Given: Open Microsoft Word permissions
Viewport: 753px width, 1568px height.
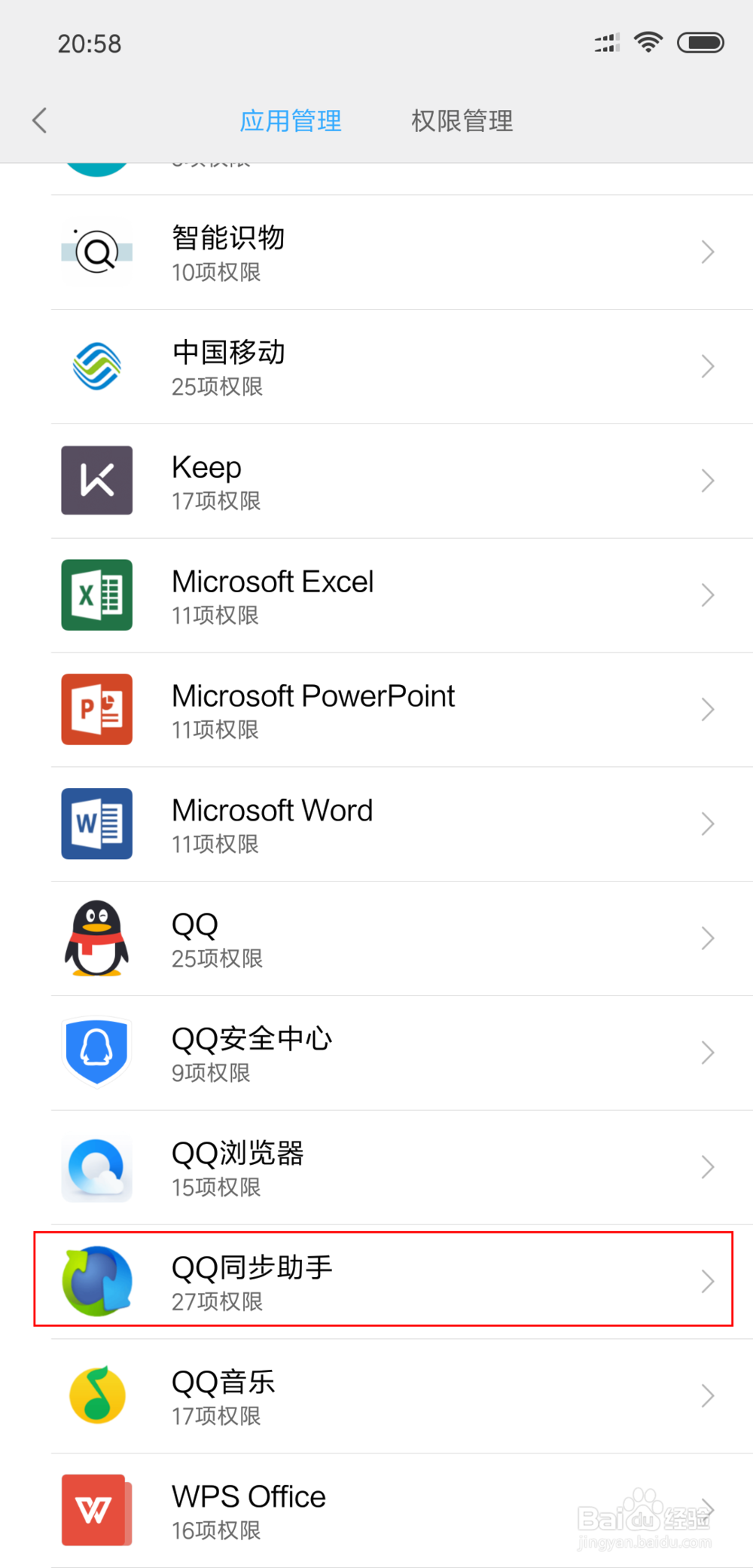Looking at the screenshot, I should click(376, 825).
